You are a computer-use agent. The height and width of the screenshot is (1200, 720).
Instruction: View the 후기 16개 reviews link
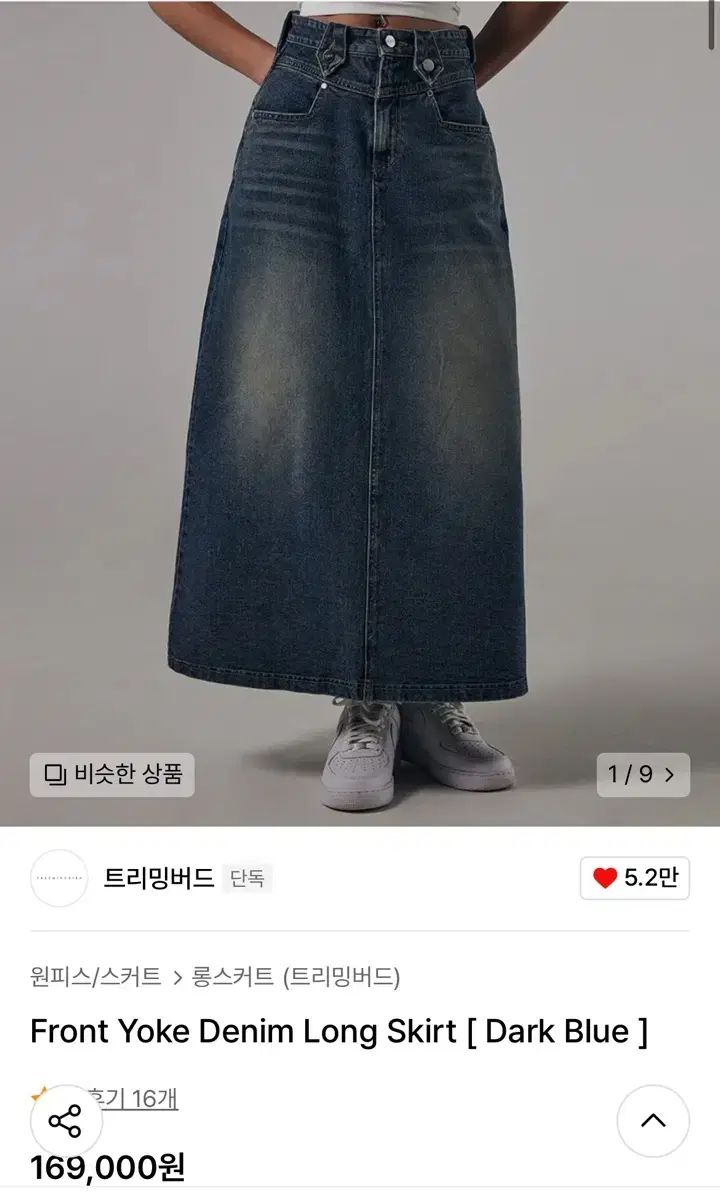140,1098
